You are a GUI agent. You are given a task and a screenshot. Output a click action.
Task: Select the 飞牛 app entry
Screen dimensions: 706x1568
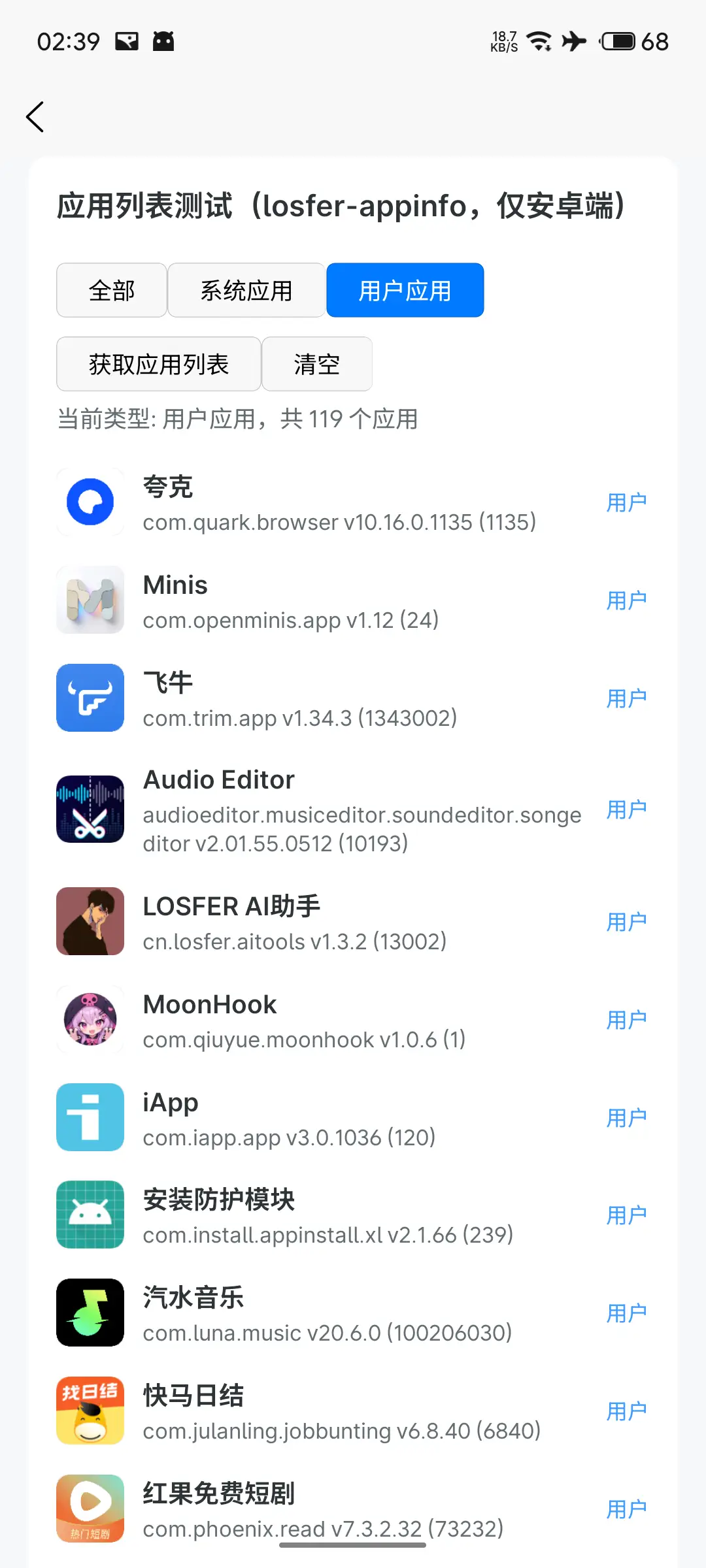point(353,698)
